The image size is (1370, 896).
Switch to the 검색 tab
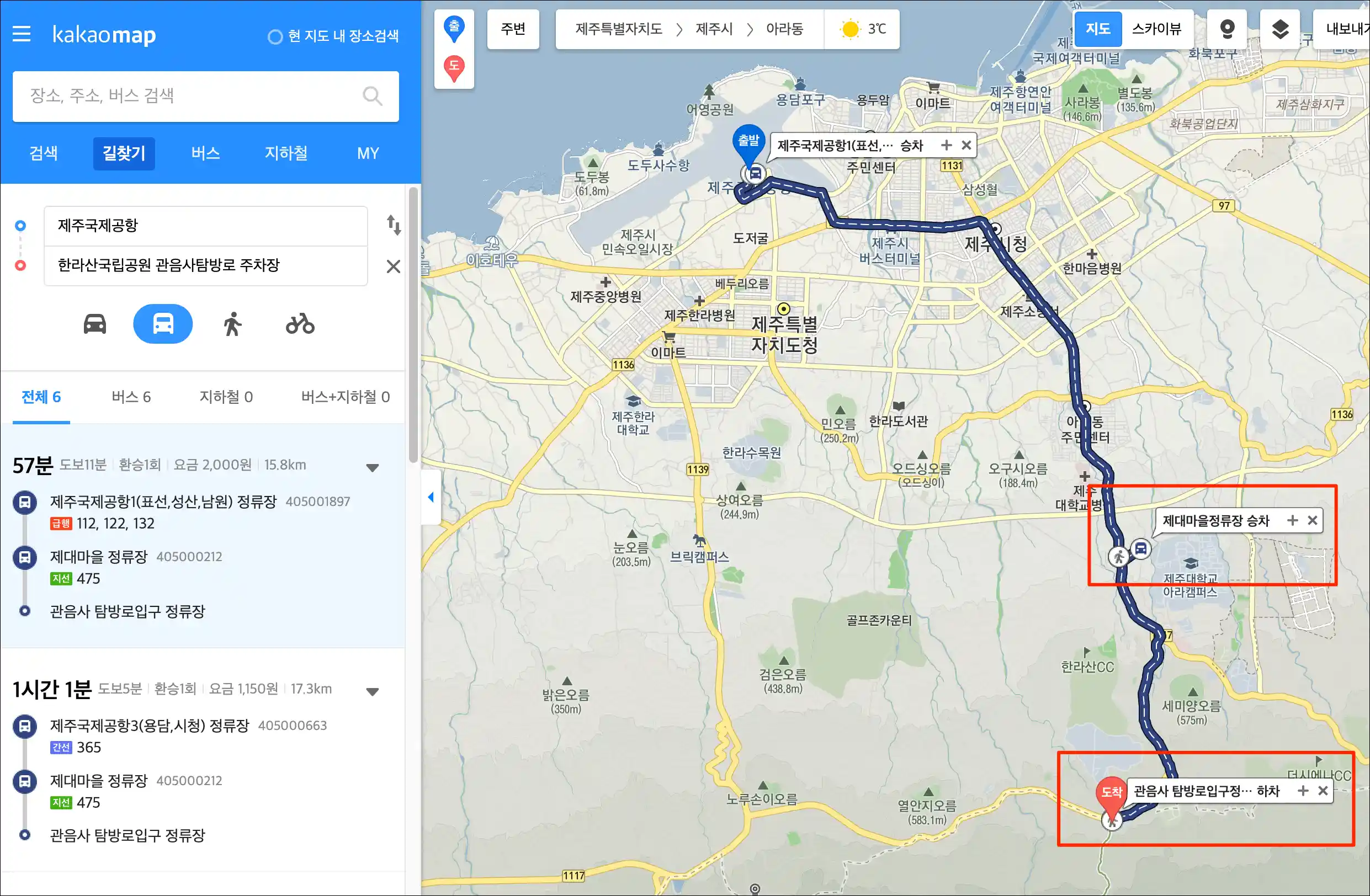pos(43,153)
